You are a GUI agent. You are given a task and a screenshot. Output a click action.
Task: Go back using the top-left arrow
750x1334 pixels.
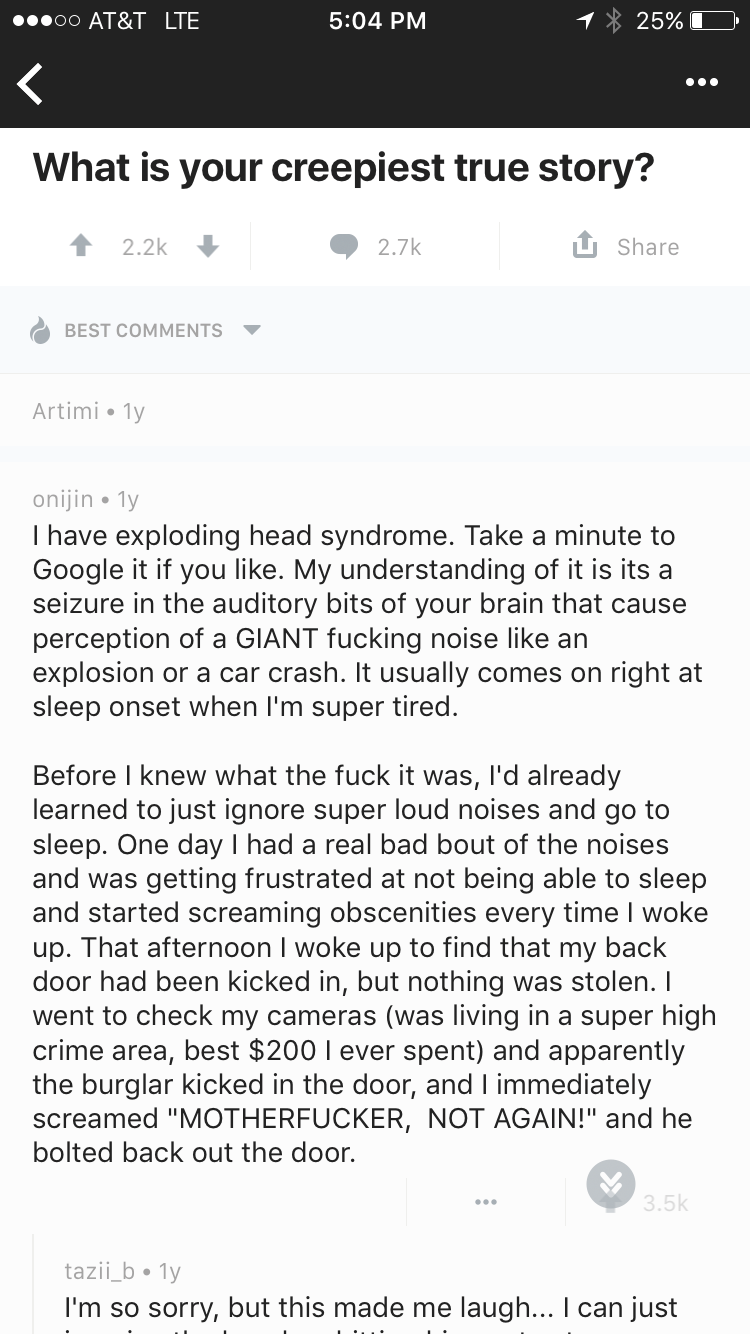31,84
